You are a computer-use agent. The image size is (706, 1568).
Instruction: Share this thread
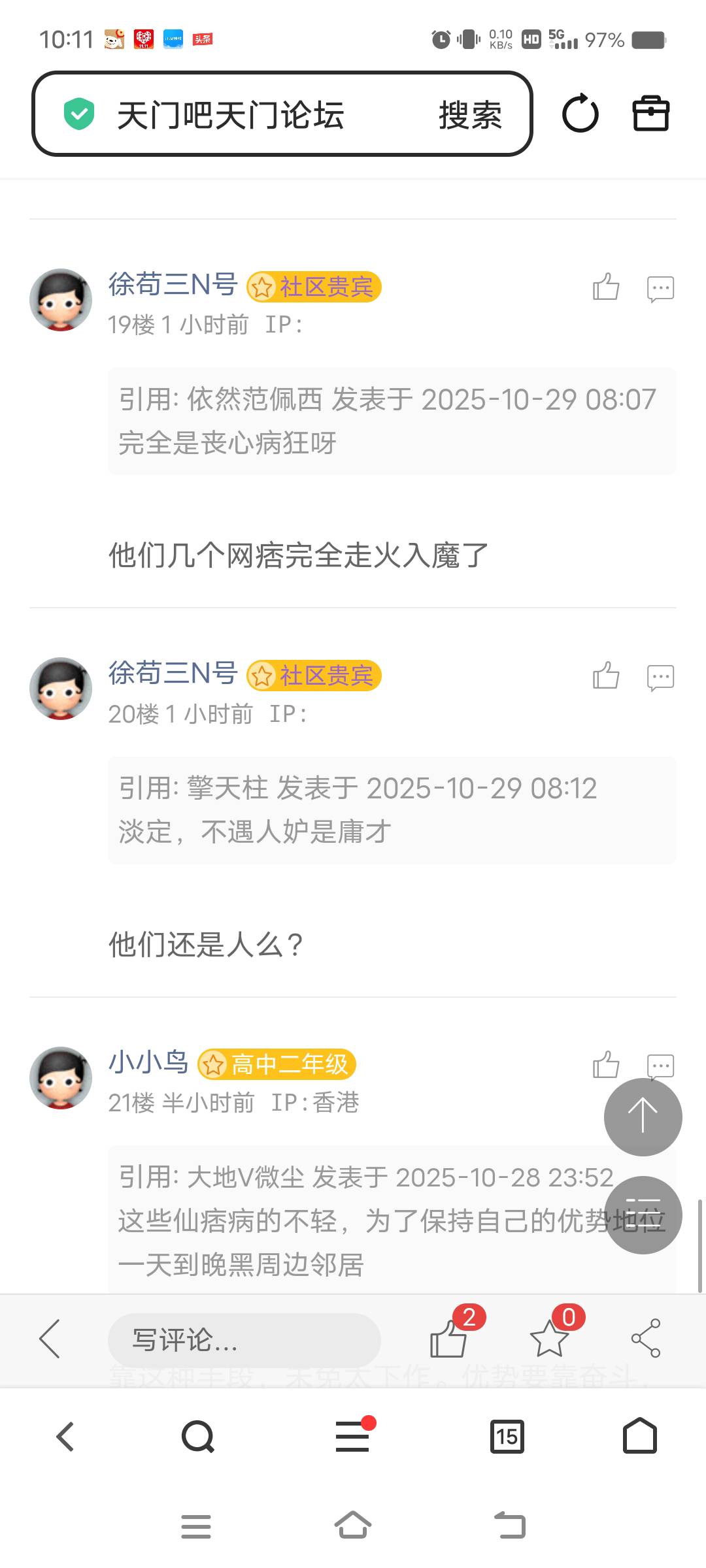[x=646, y=1337]
